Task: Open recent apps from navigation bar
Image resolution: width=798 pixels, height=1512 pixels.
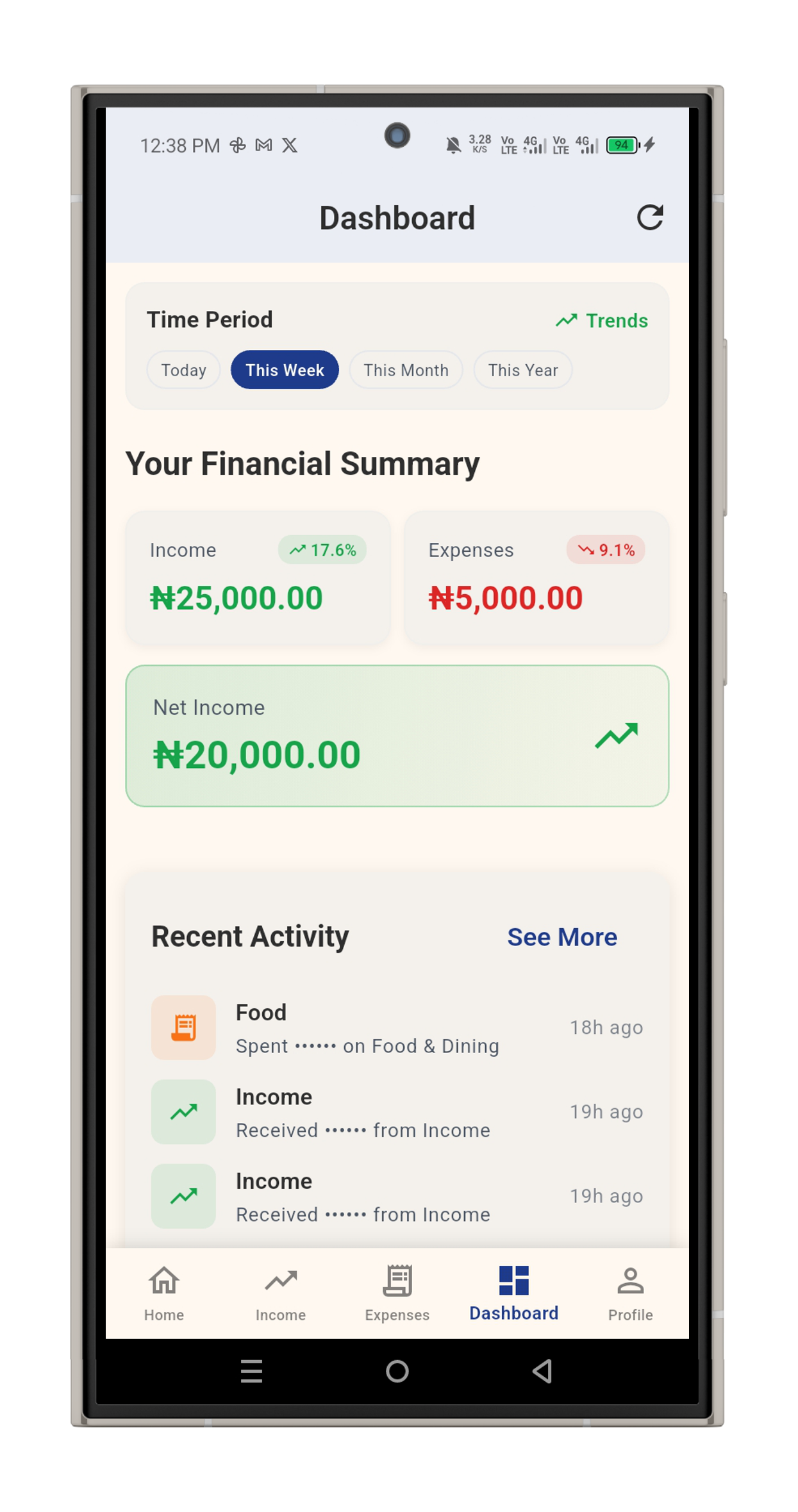Action: coord(251,1371)
